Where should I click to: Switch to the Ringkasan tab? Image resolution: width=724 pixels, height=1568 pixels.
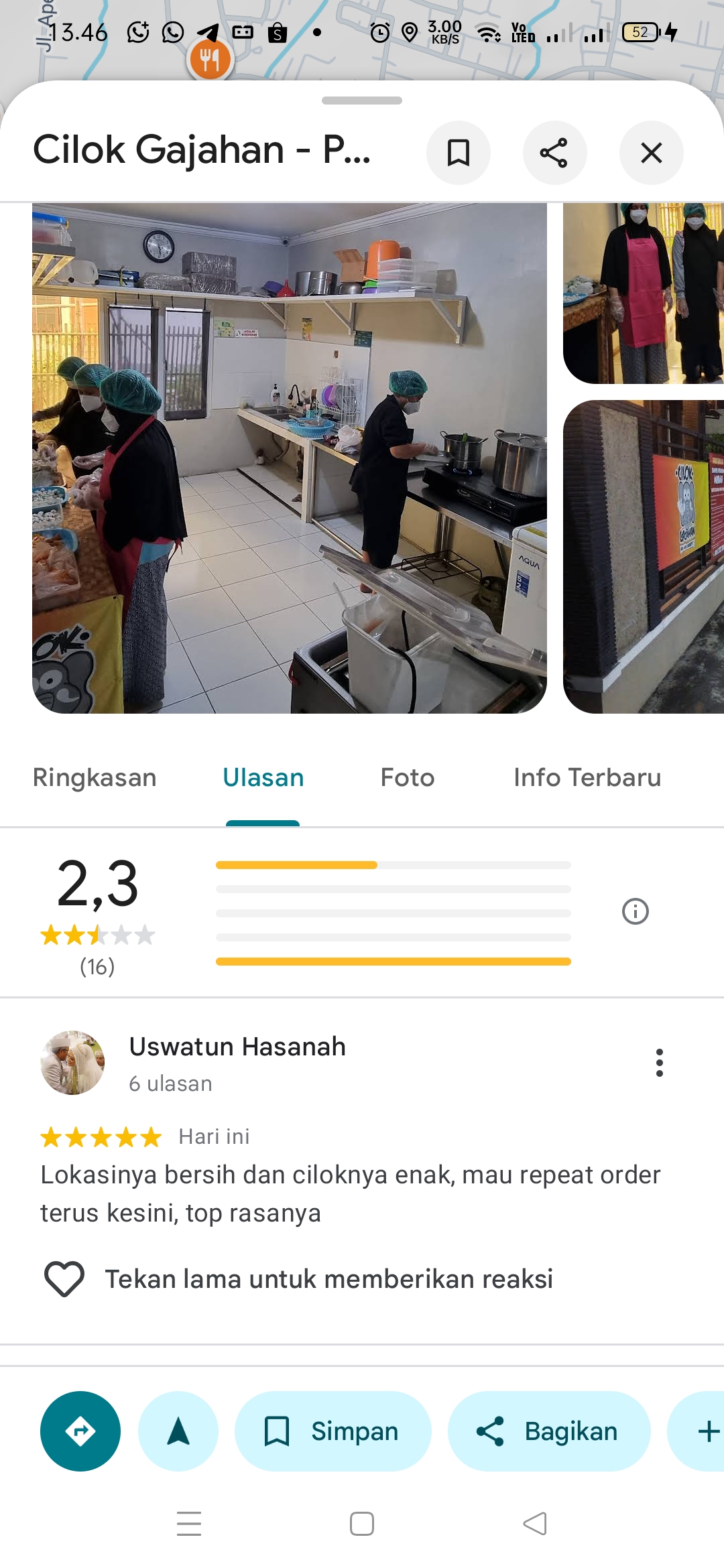[x=95, y=777]
